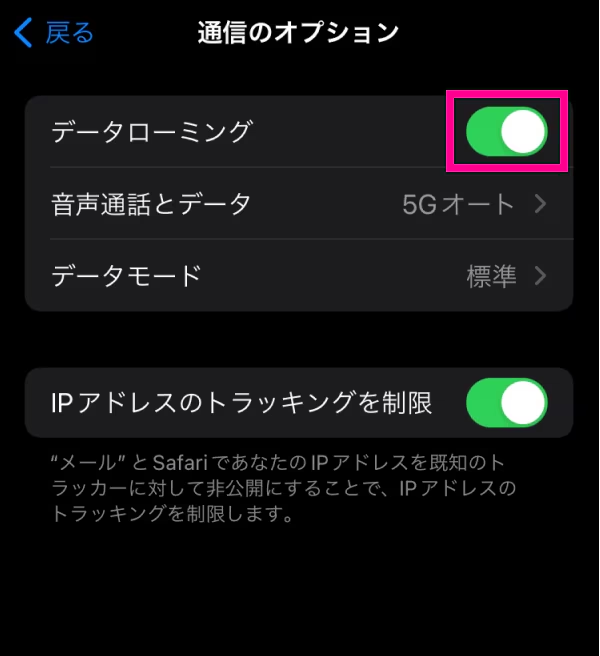Open the 音声通話とデータ setting
600x656 pixels.
298,205
